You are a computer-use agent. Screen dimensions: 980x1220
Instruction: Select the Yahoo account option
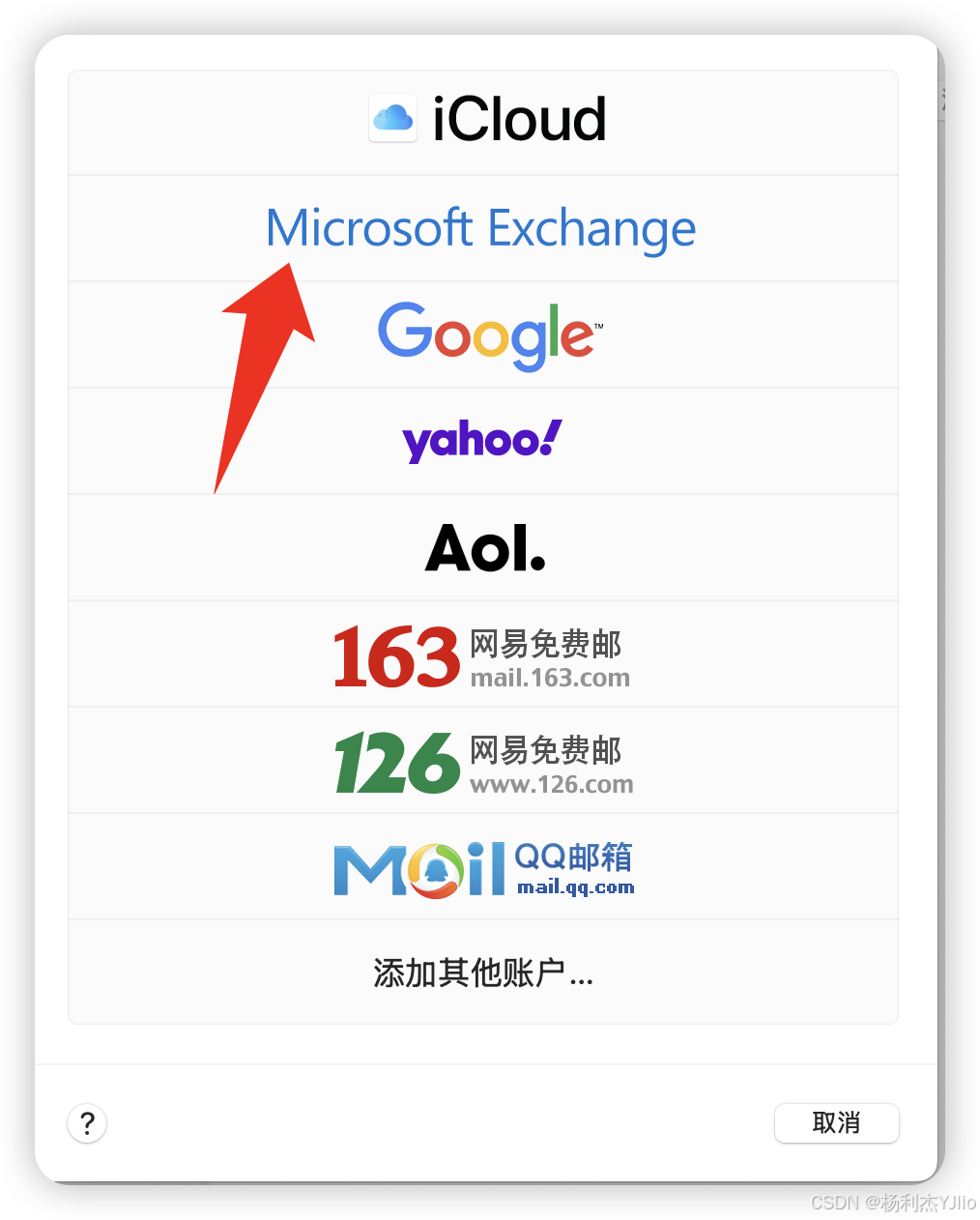482,441
